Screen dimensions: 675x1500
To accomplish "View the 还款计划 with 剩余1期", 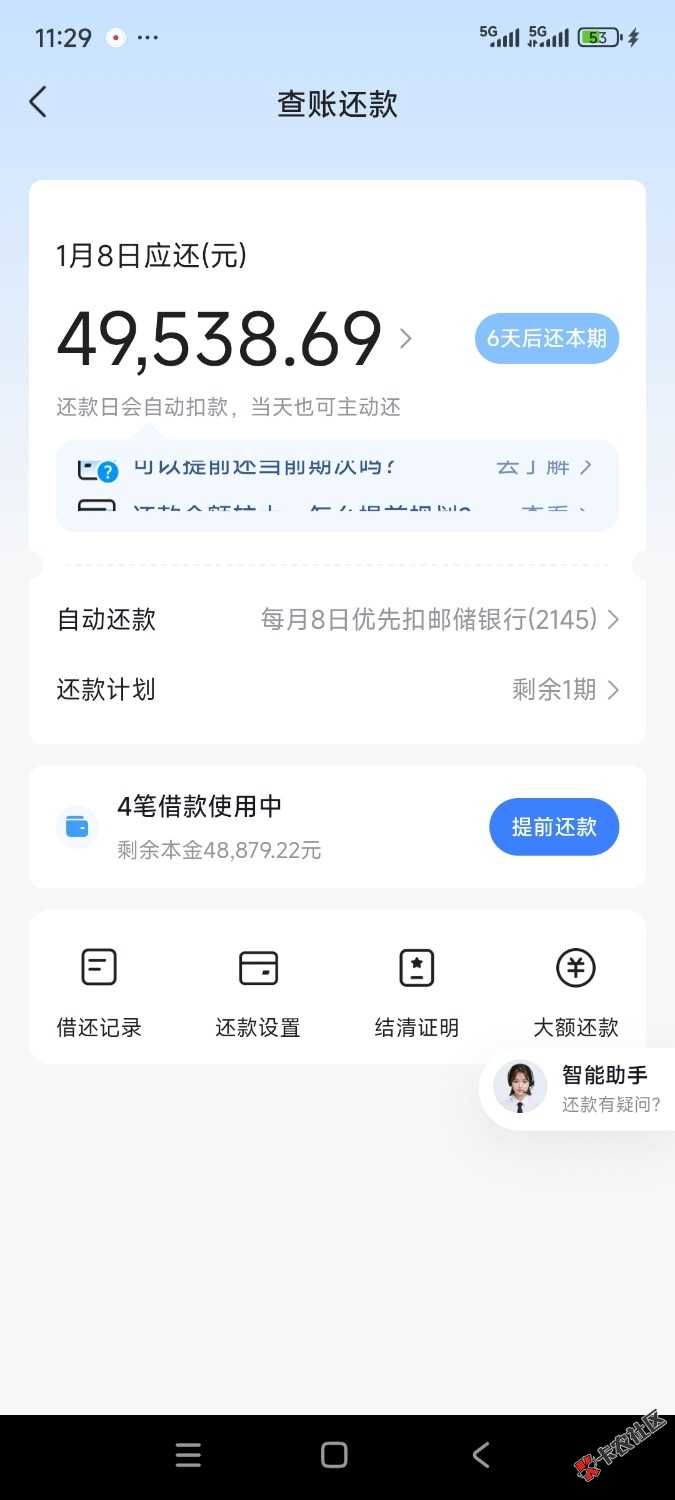I will point(337,690).
